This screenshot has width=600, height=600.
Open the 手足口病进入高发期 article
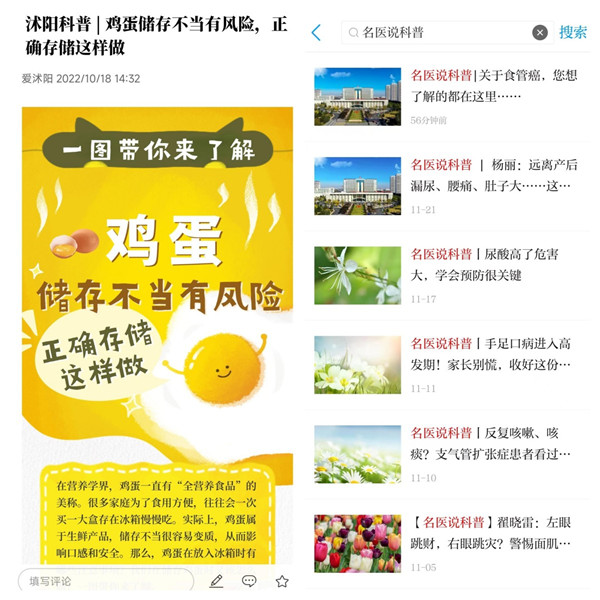click(x=490, y=355)
